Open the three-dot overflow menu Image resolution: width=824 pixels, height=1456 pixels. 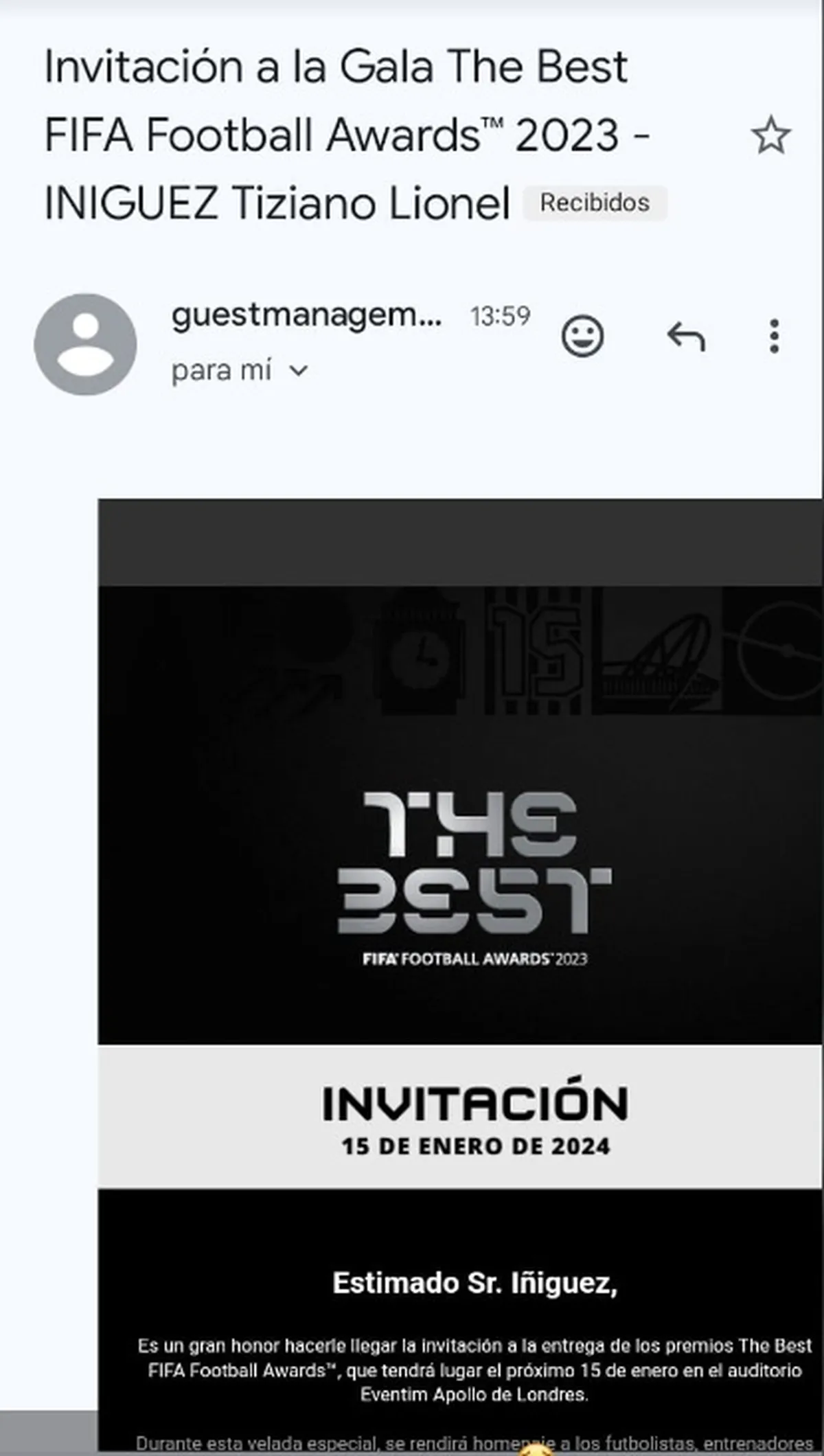coord(775,337)
